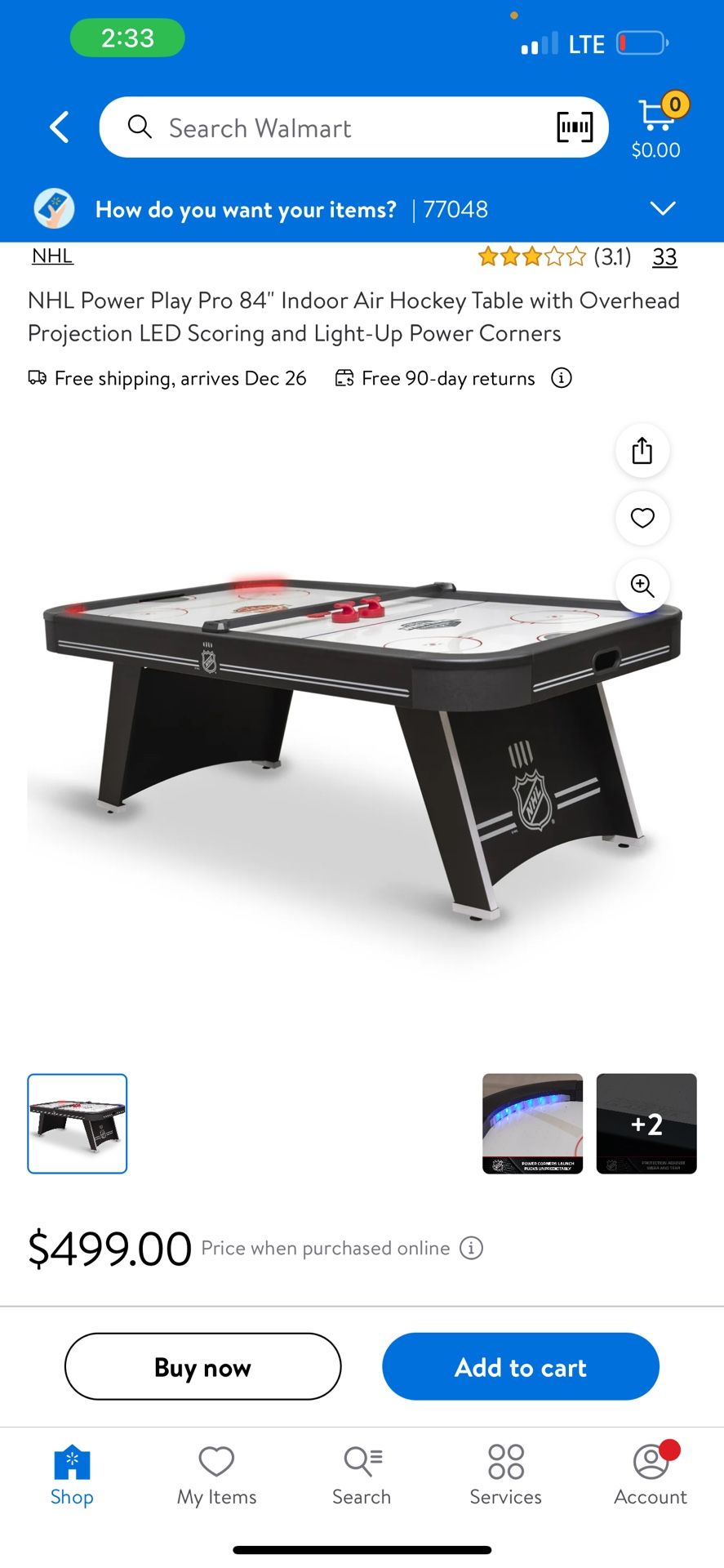Open the Services tab
This screenshot has height=1568, width=724.
point(506,1476)
